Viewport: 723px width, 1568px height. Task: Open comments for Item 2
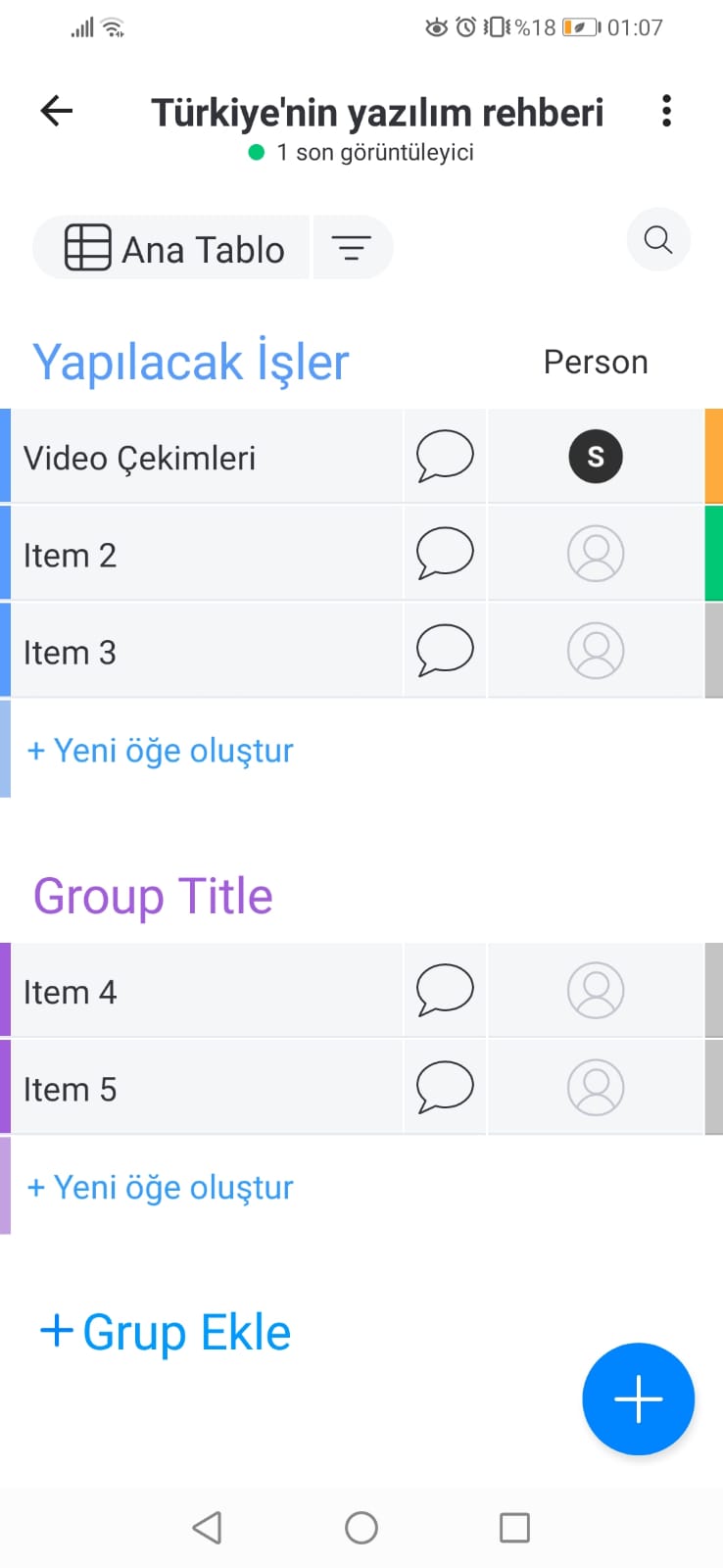(x=445, y=554)
